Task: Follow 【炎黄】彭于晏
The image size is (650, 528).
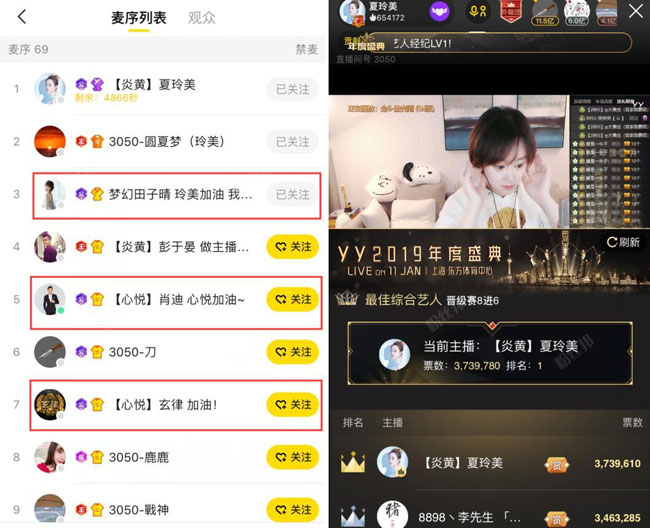Action: [292, 246]
